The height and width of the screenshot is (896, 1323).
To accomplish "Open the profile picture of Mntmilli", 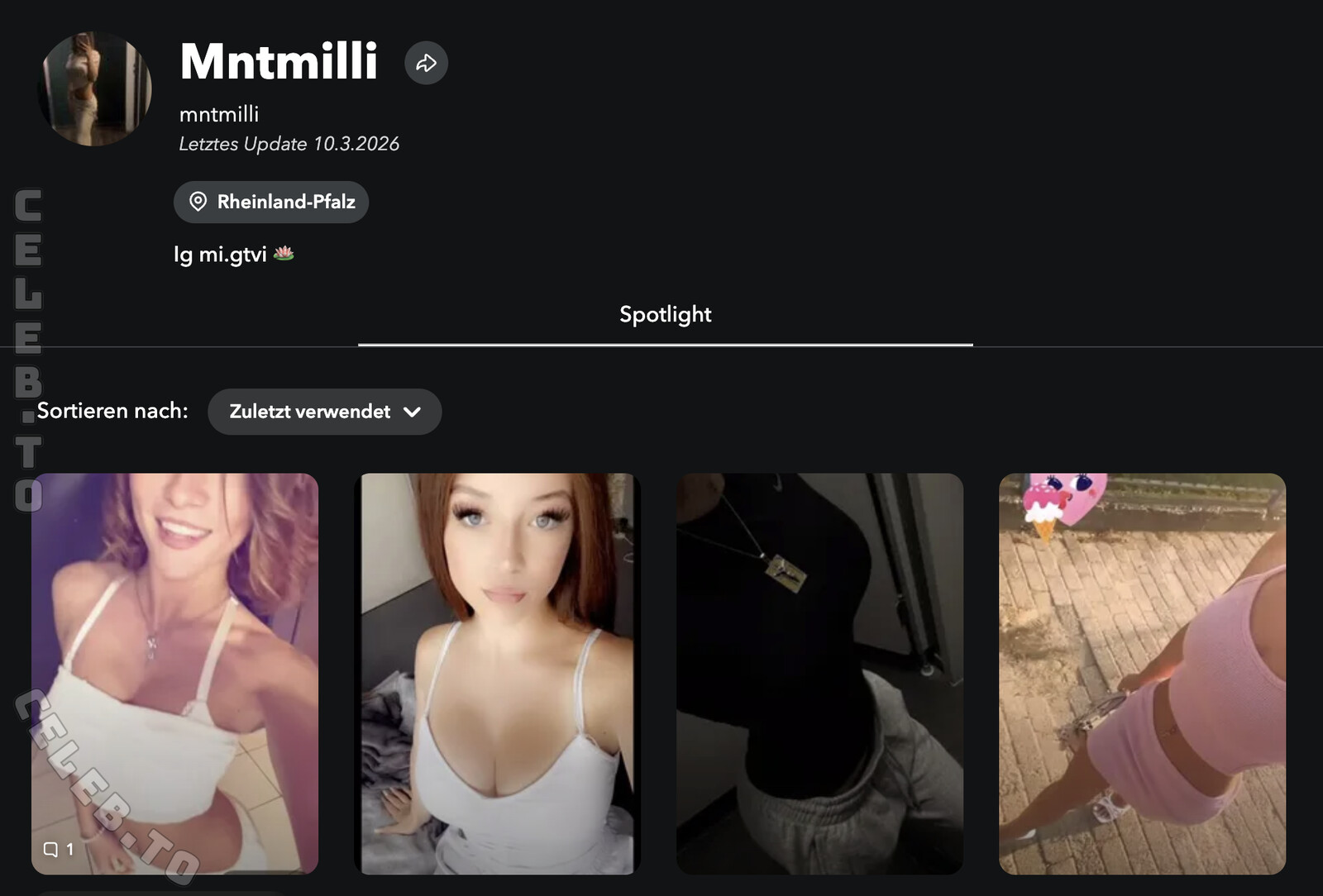I will click(95, 89).
